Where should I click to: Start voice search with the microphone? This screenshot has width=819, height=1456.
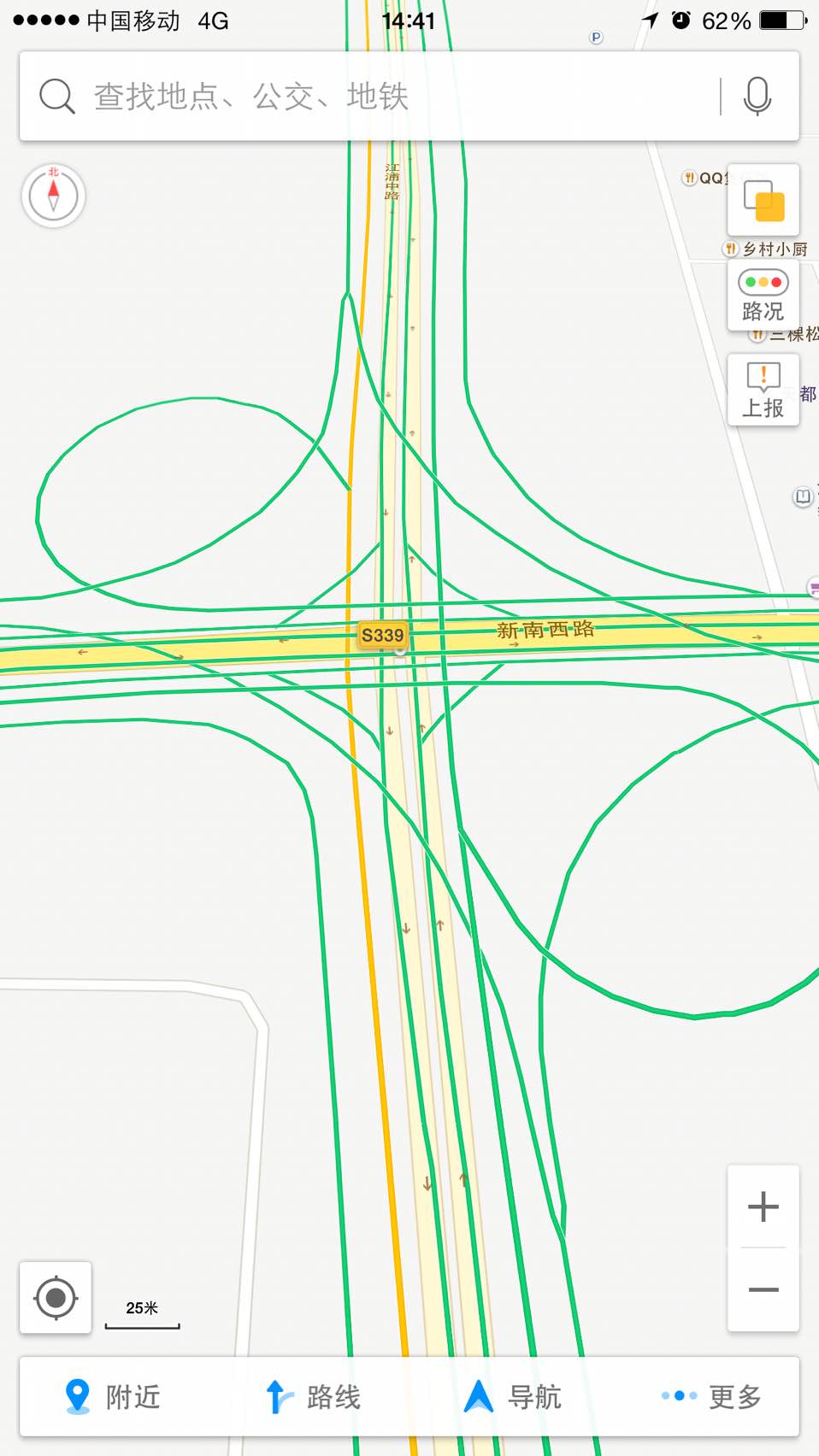(757, 96)
